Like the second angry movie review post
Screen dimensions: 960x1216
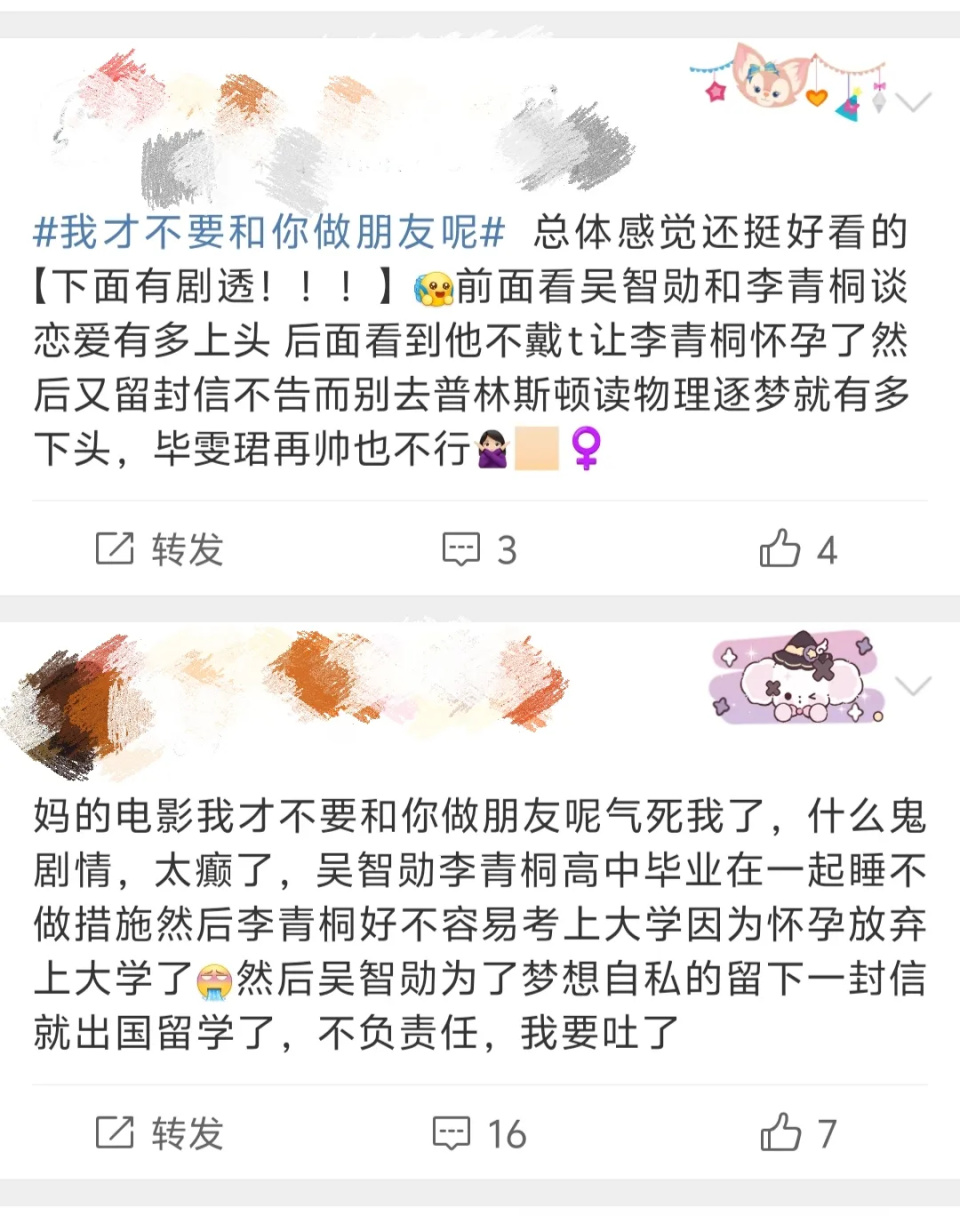click(783, 1133)
